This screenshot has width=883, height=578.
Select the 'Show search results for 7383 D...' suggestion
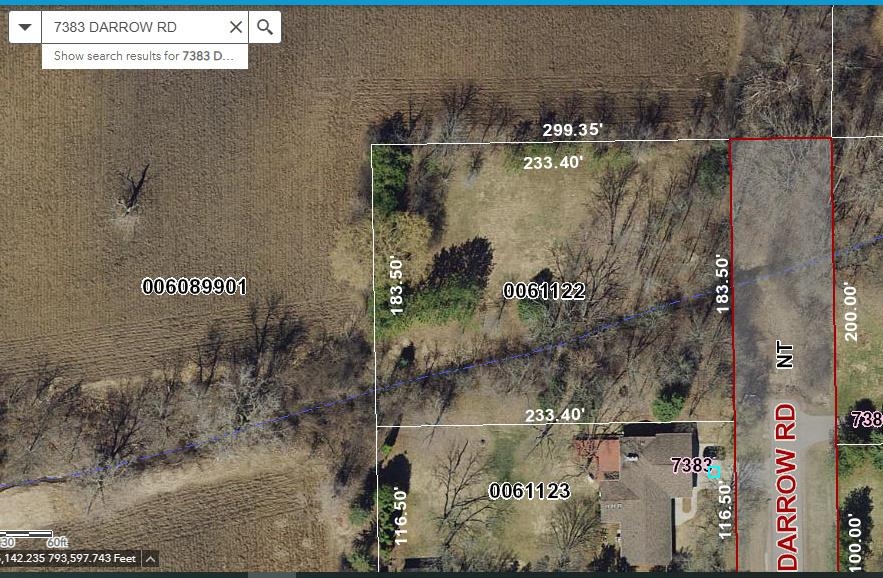[144, 56]
